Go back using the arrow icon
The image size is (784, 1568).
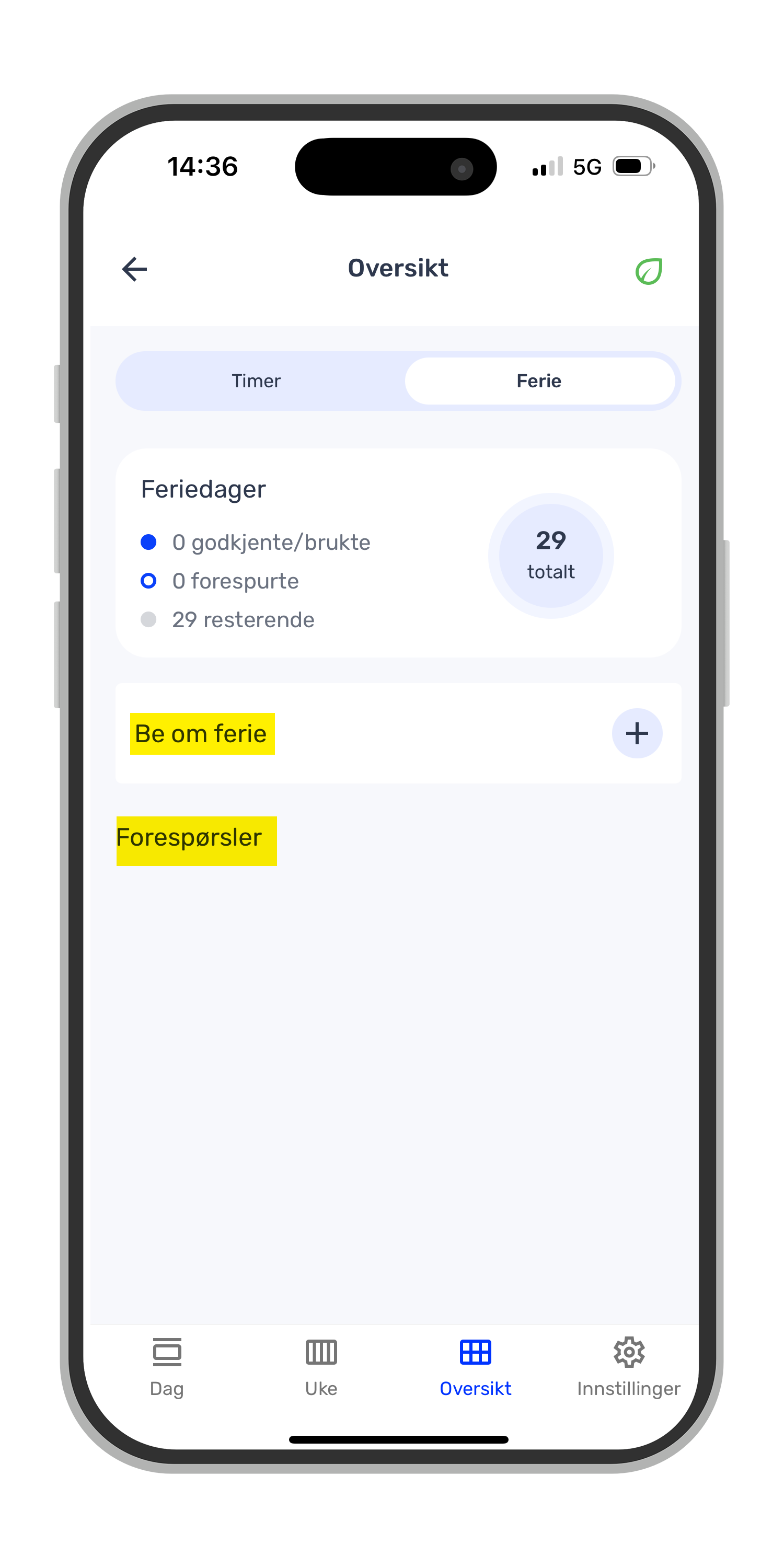click(134, 269)
